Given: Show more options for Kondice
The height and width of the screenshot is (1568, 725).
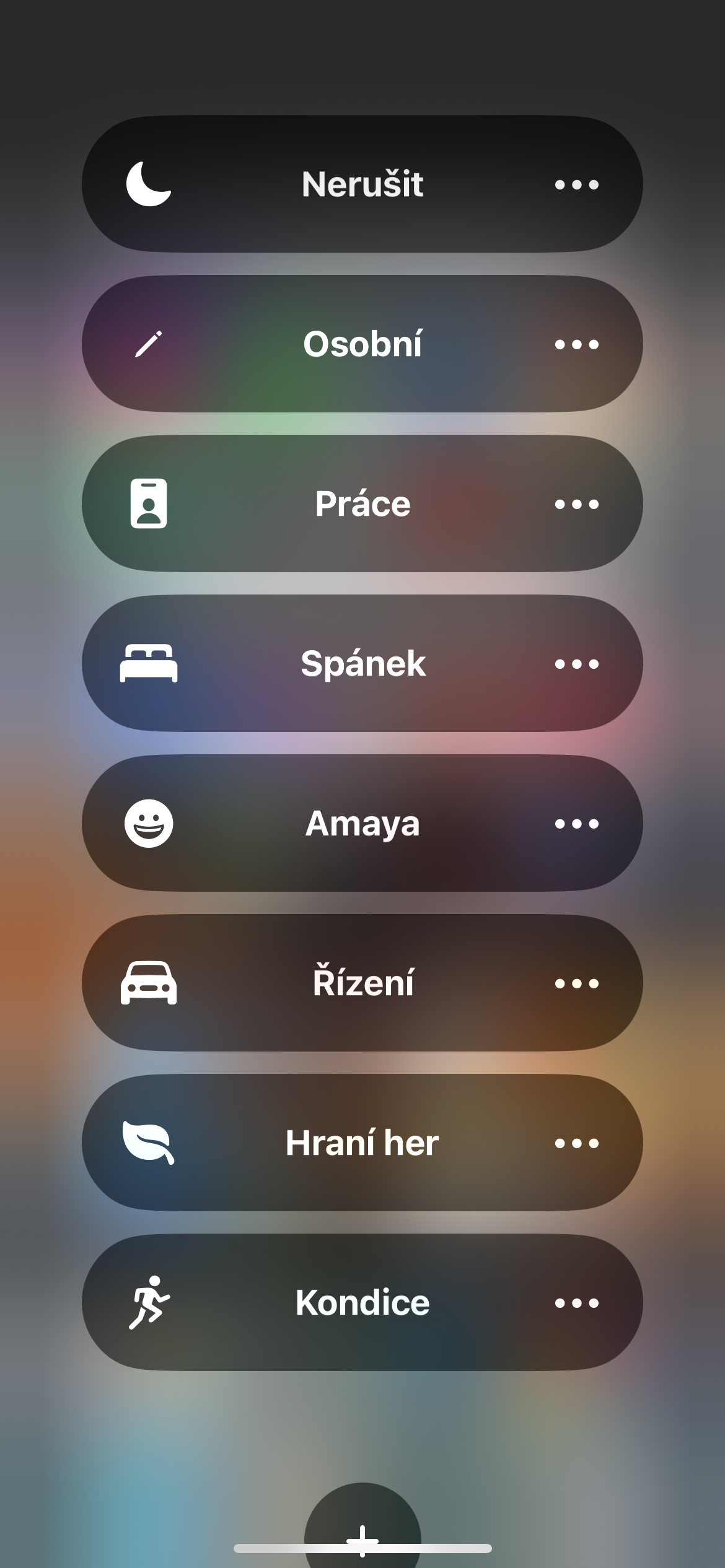Looking at the screenshot, I should pyautogui.click(x=576, y=1302).
